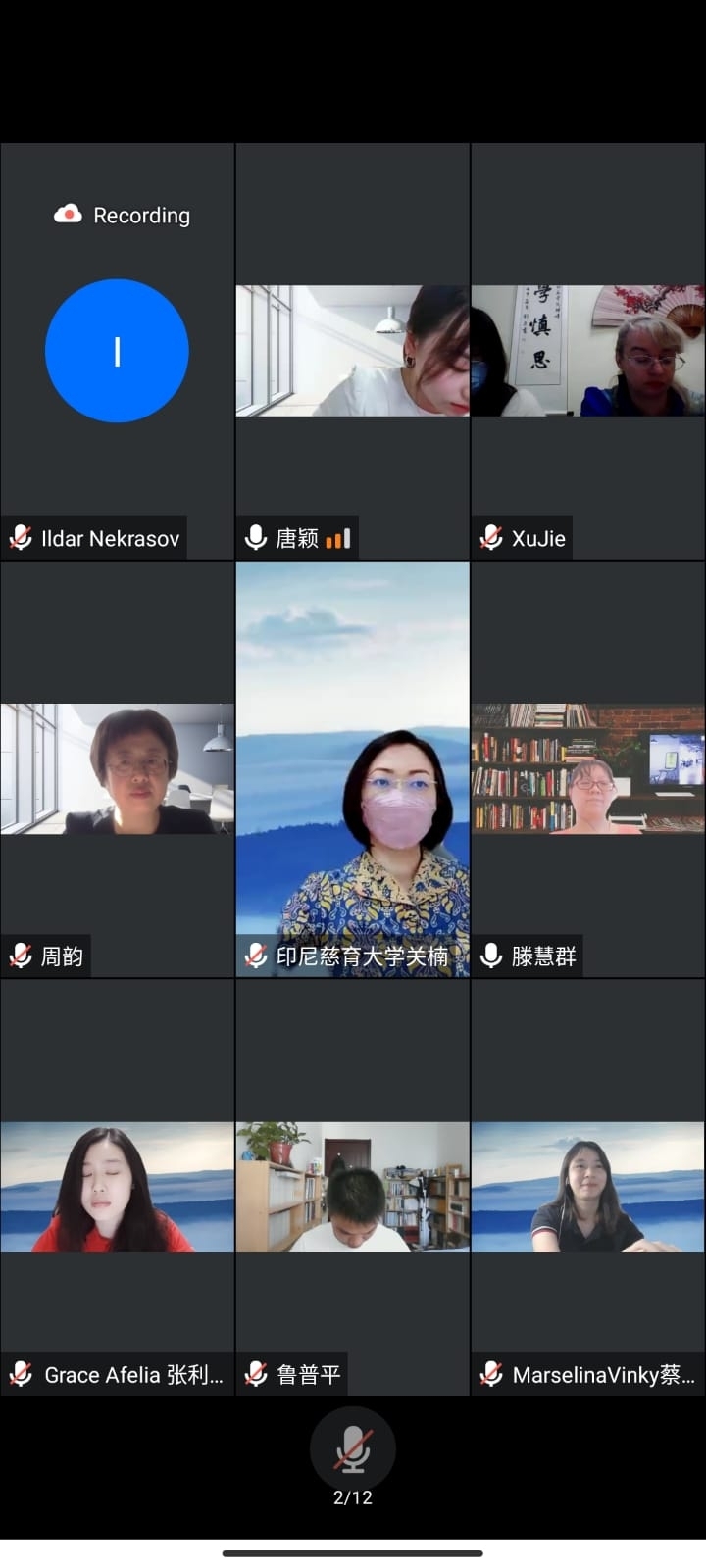Select Ildar Nekrasov's participant tile
Screen dimensions: 706x1568
click(117, 351)
